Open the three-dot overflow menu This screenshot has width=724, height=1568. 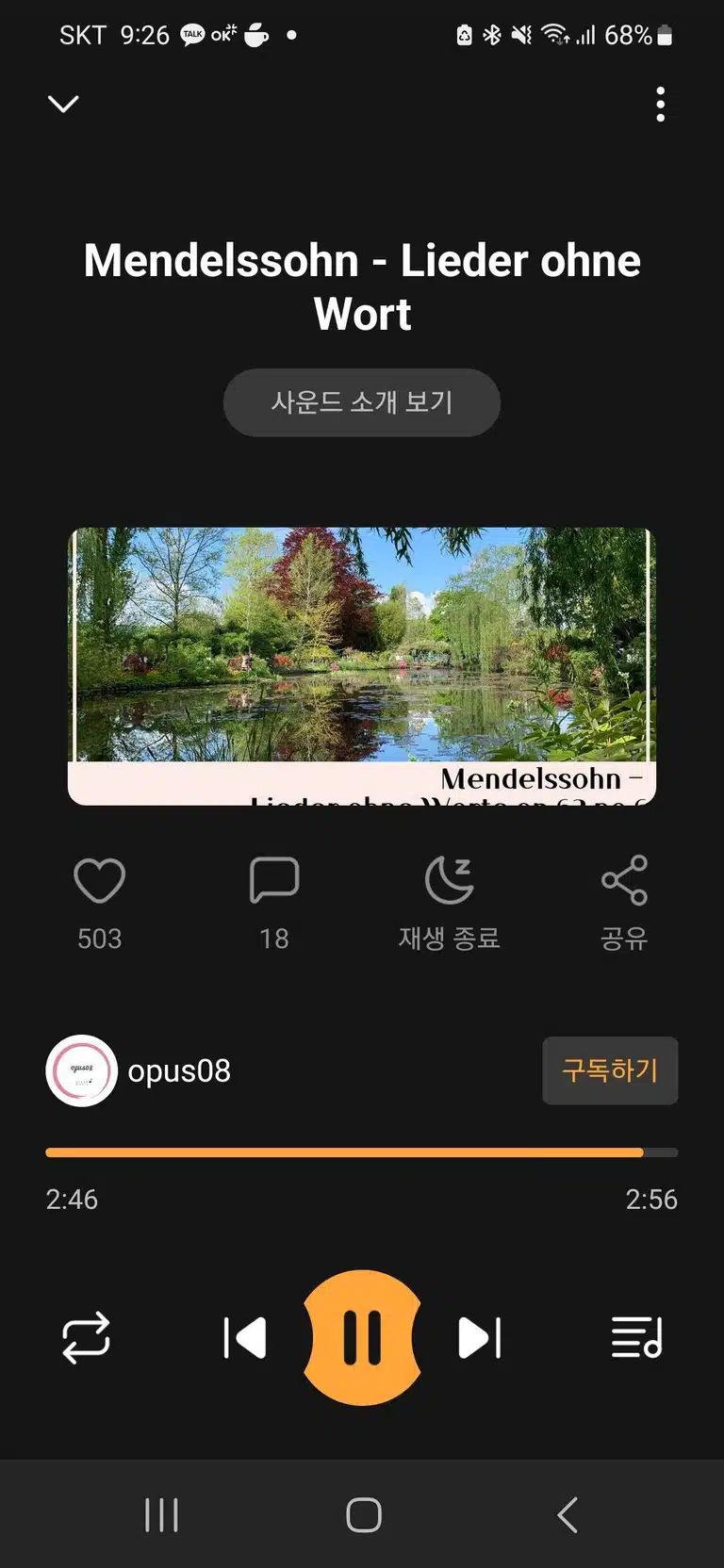(661, 105)
